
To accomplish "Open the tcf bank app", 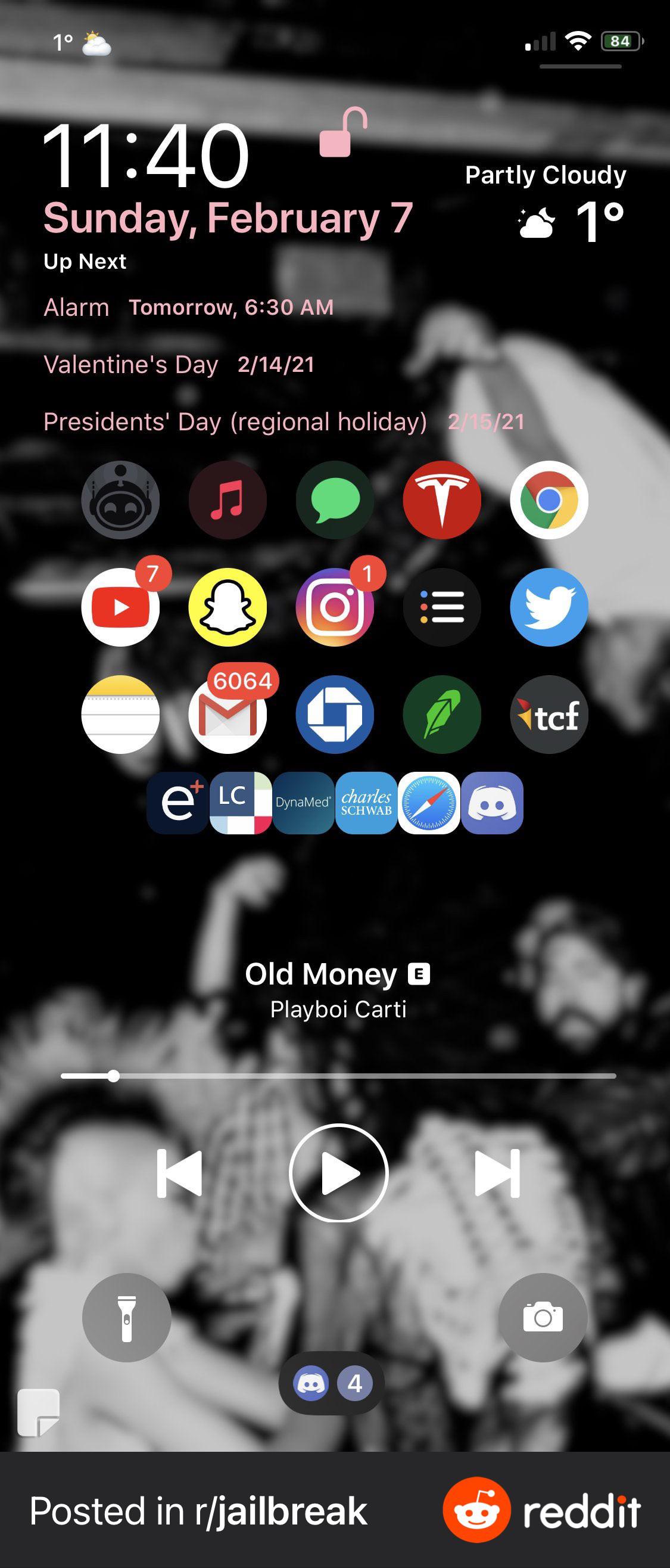I will coord(549,714).
